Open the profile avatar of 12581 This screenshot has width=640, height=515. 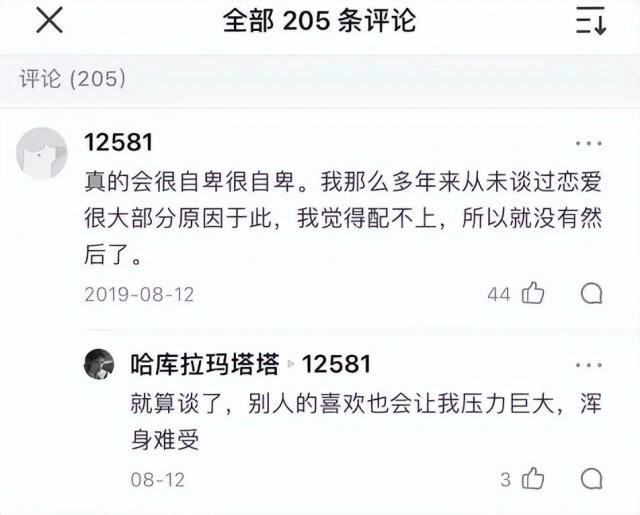pyautogui.click(x=42, y=153)
